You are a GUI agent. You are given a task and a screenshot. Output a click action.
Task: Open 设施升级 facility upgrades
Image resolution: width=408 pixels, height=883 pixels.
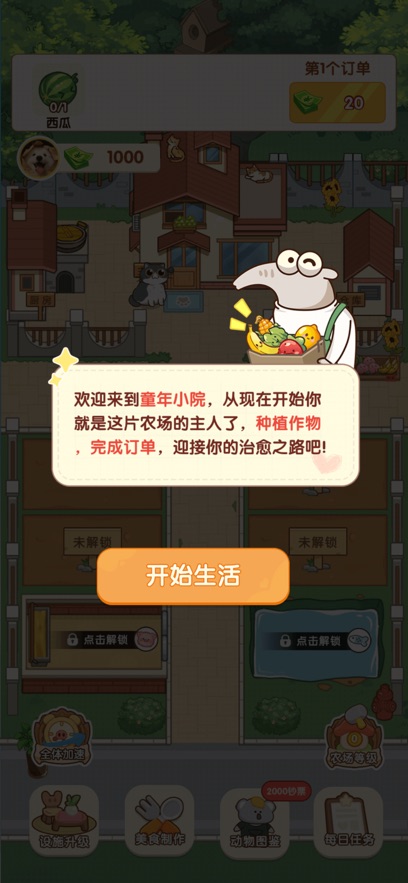pyautogui.click(x=64, y=819)
